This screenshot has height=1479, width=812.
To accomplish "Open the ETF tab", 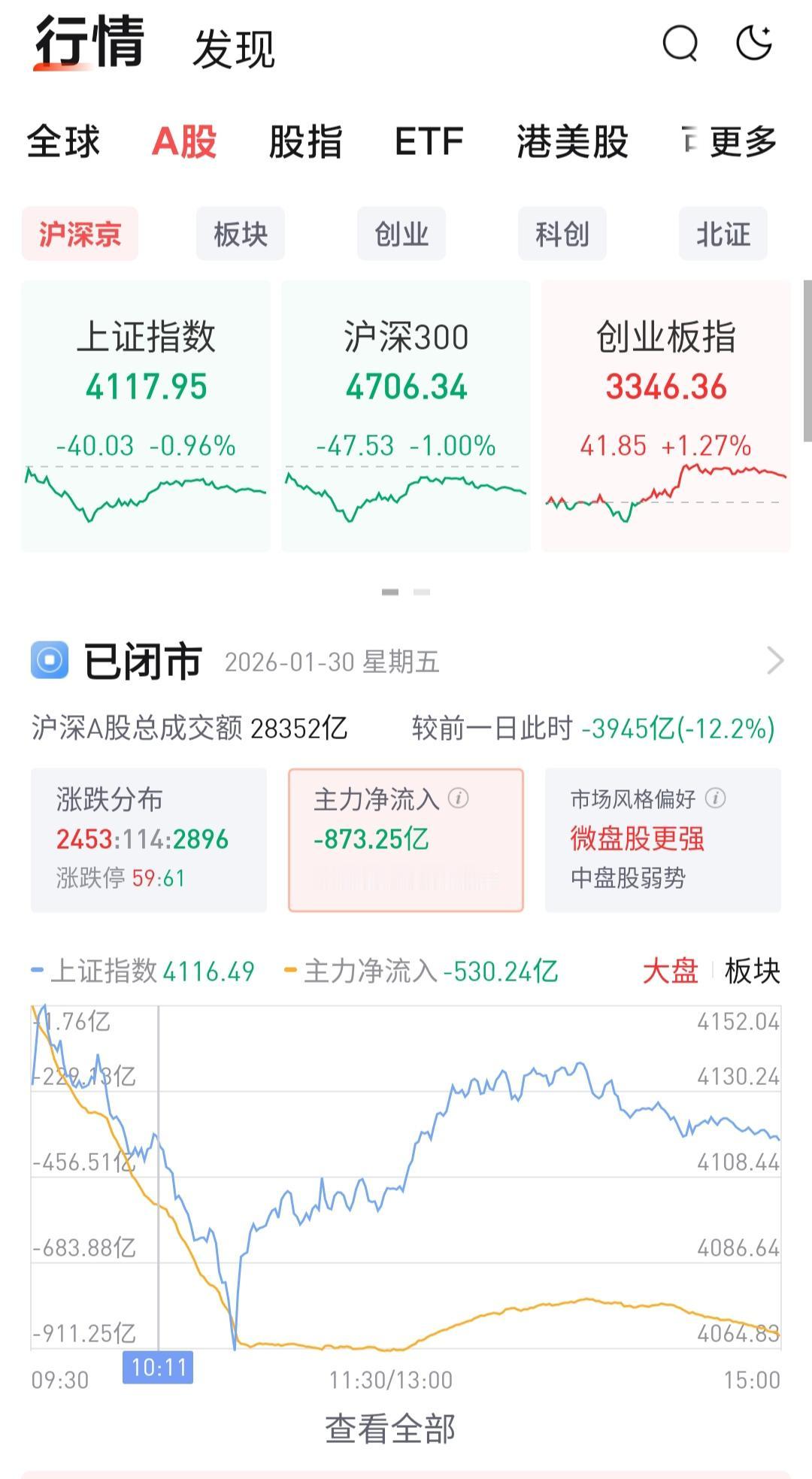I will click(x=429, y=142).
